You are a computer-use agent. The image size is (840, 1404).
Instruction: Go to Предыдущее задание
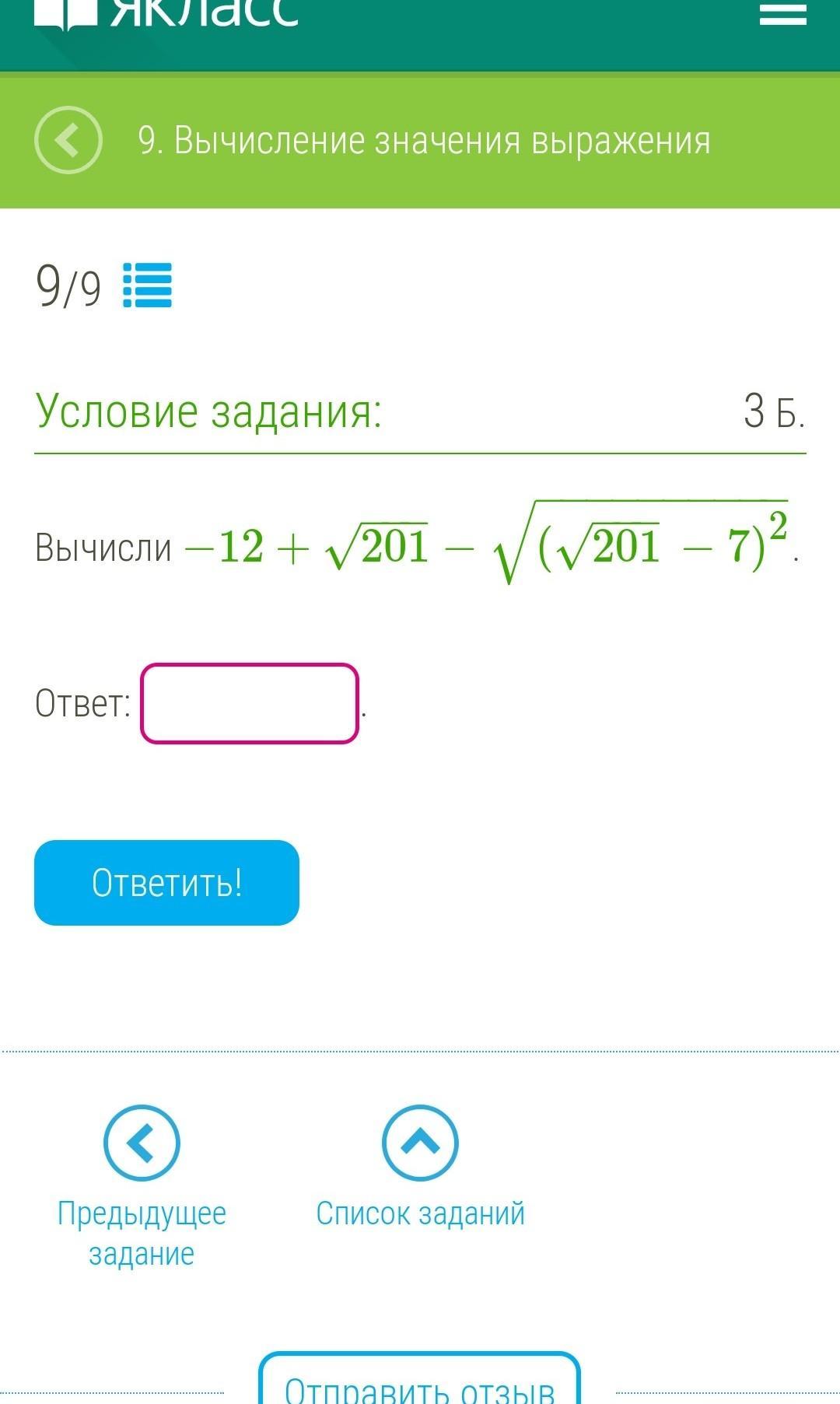click(x=142, y=1186)
